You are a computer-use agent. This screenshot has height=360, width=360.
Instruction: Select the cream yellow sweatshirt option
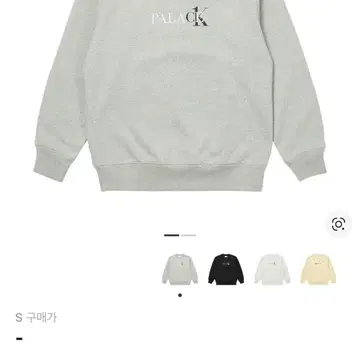[x=318, y=269]
